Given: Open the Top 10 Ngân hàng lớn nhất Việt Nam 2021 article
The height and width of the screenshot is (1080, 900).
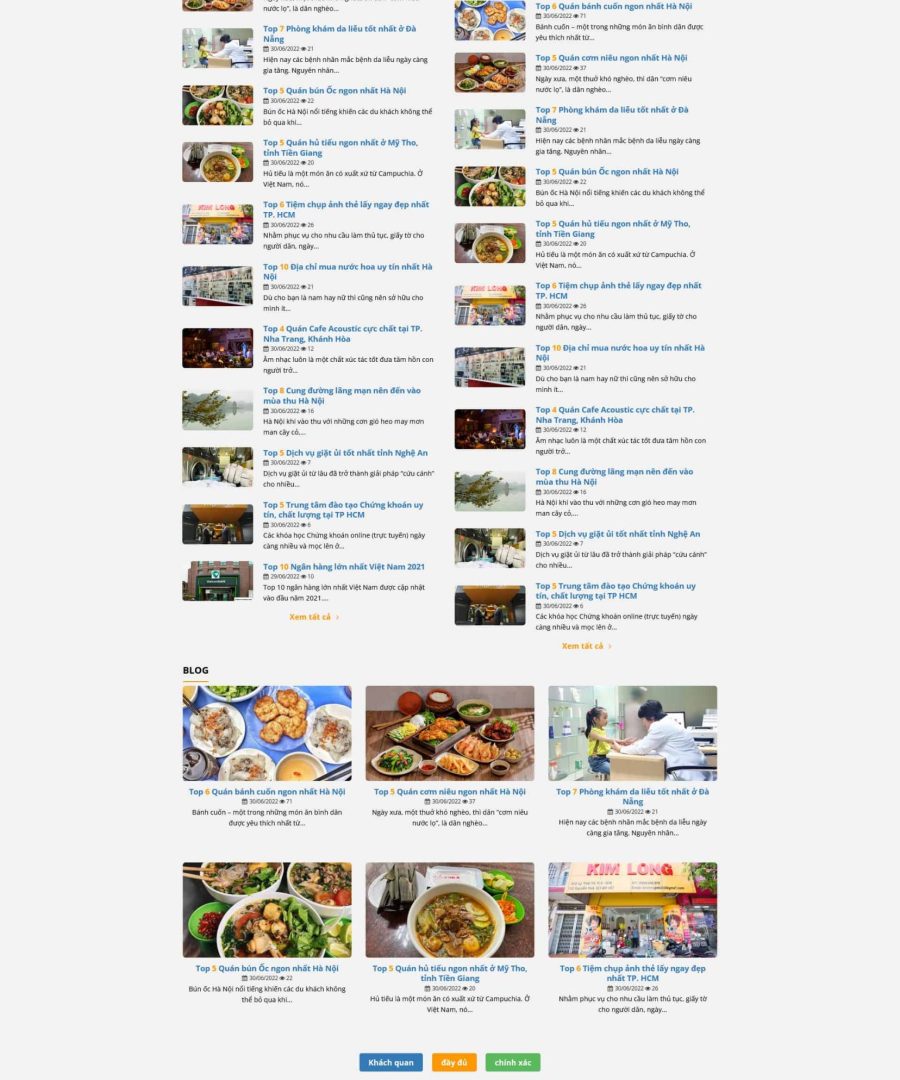Looking at the screenshot, I should pos(343,567).
